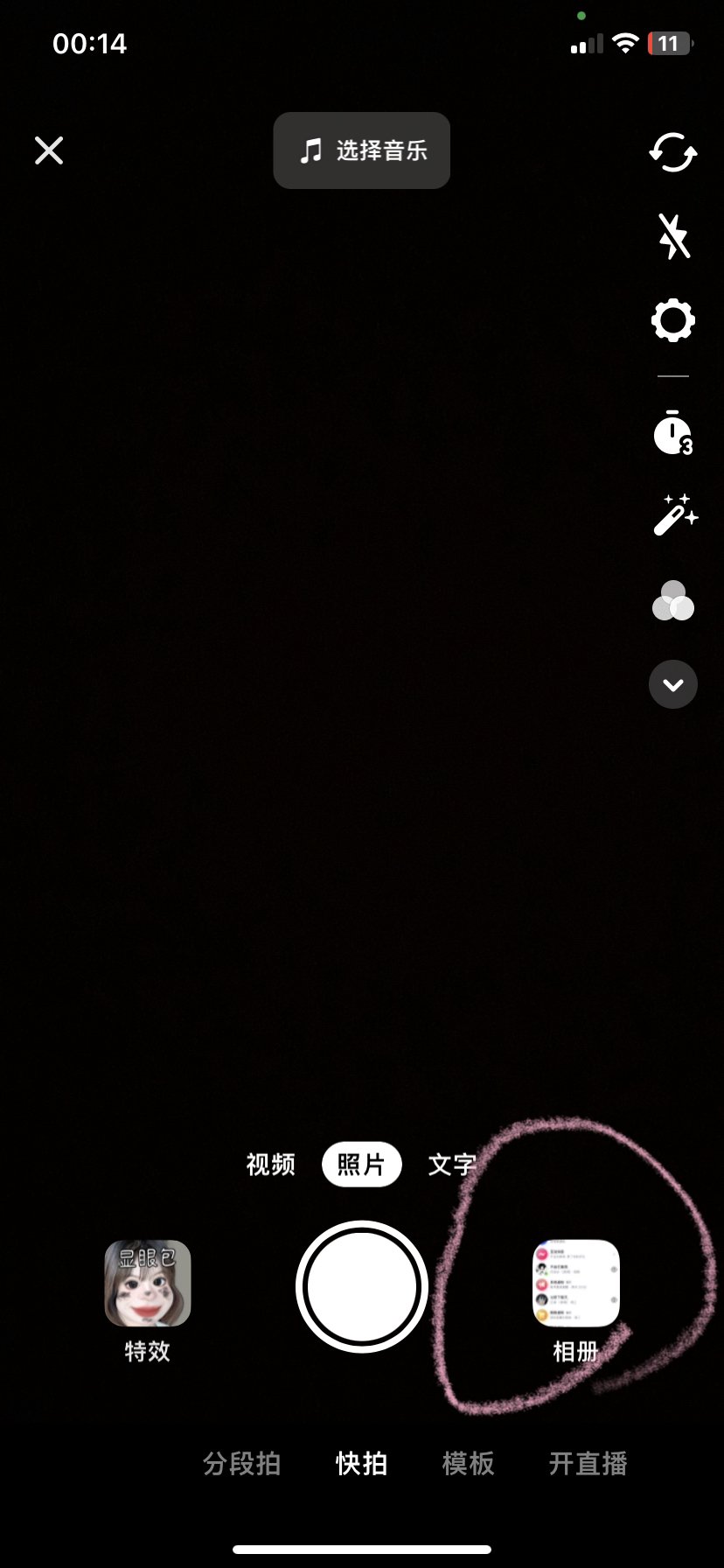Set the 3-second countdown timer
The height and width of the screenshot is (1568, 724).
(672, 432)
